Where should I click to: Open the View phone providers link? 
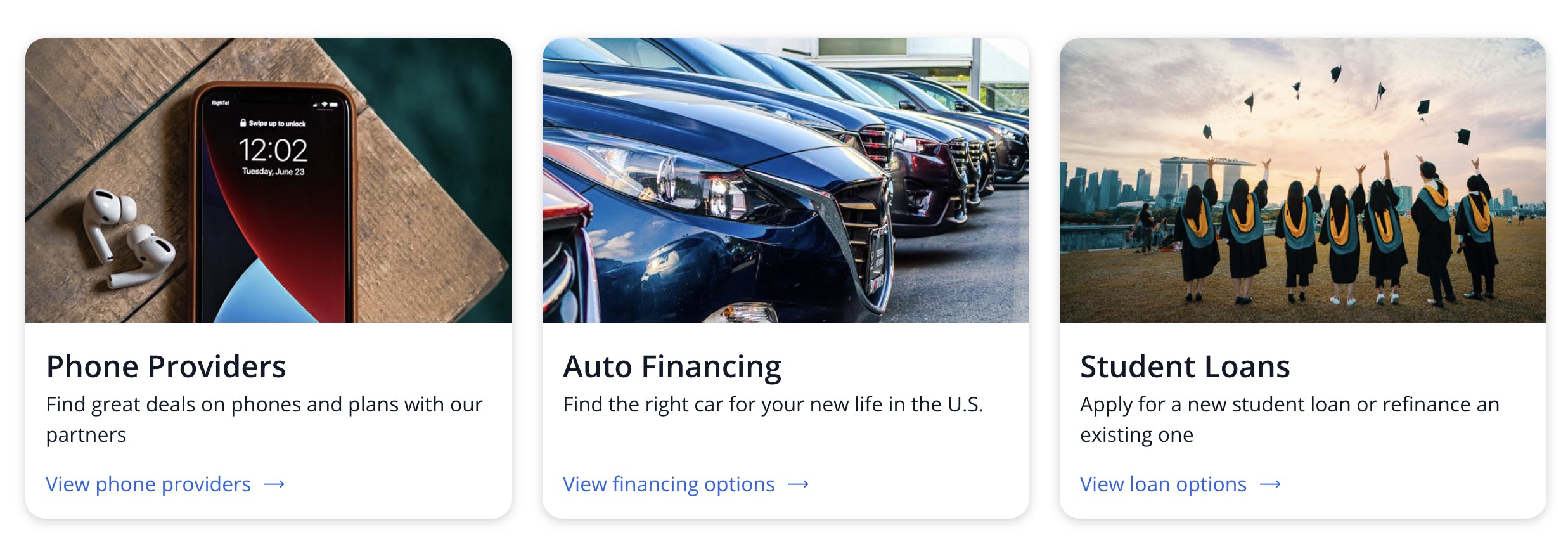pyautogui.click(x=165, y=484)
